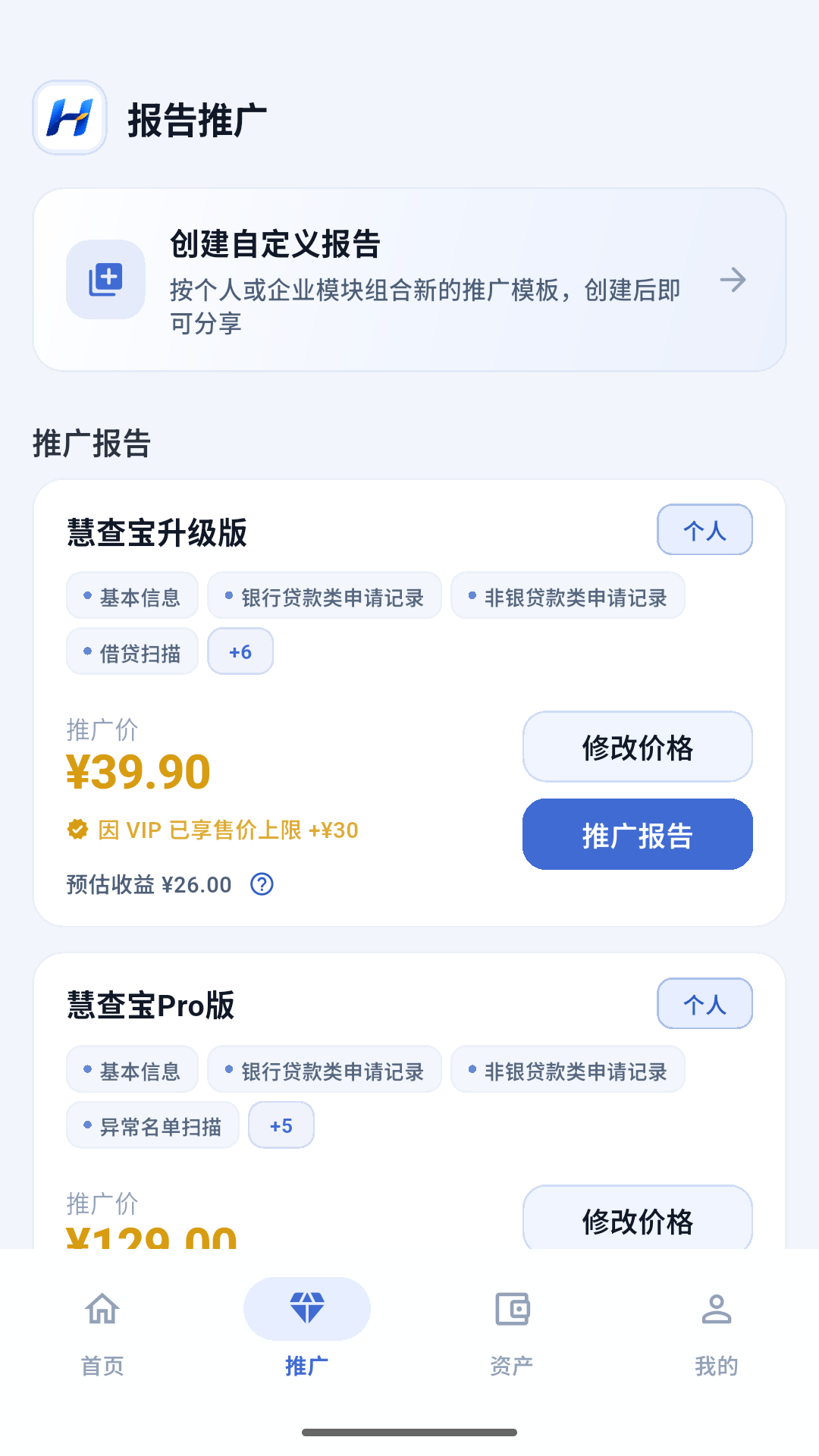This screenshot has width=819, height=1456.
Task: Open the 资产 wallet icon
Action: [x=512, y=1309]
